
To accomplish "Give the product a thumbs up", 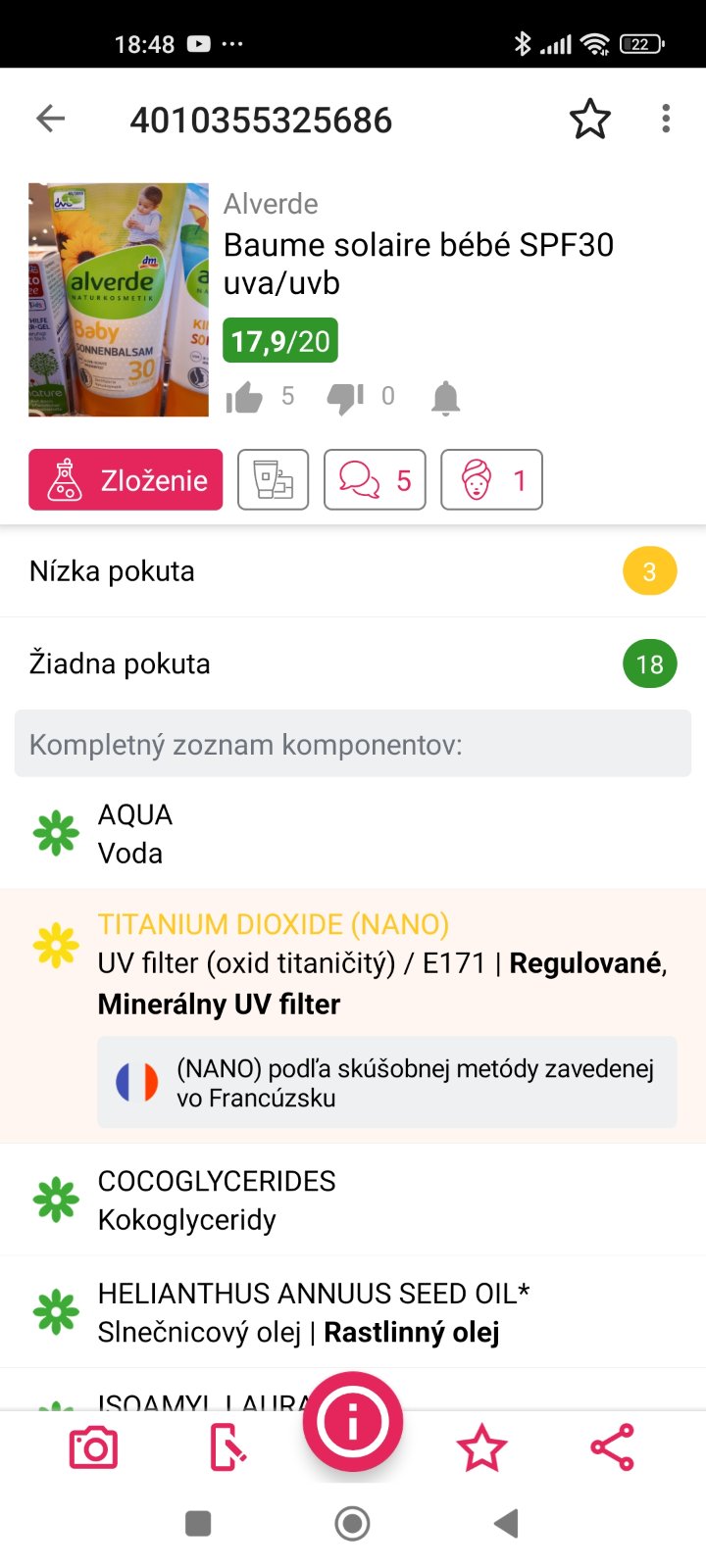I will pos(244,397).
